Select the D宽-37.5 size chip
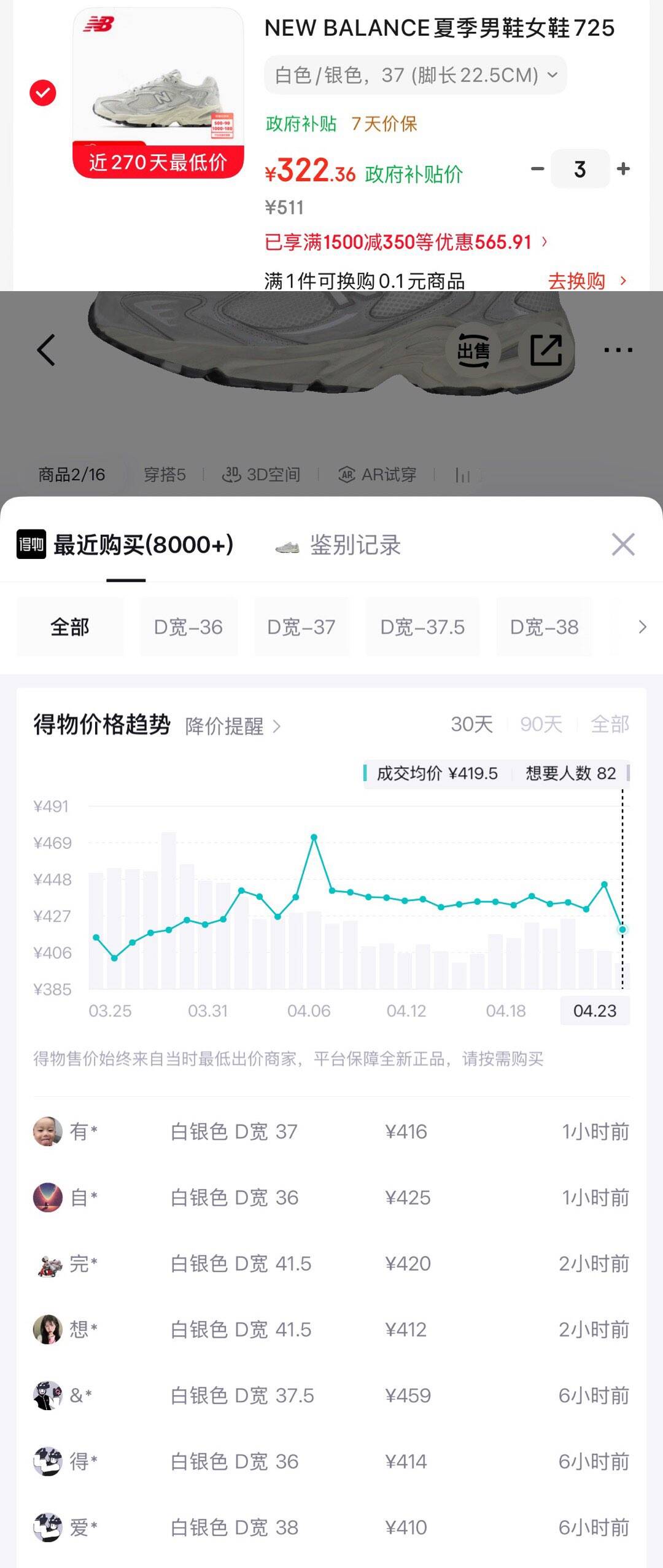The width and height of the screenshot is (663, 1568). pos(422,627)
